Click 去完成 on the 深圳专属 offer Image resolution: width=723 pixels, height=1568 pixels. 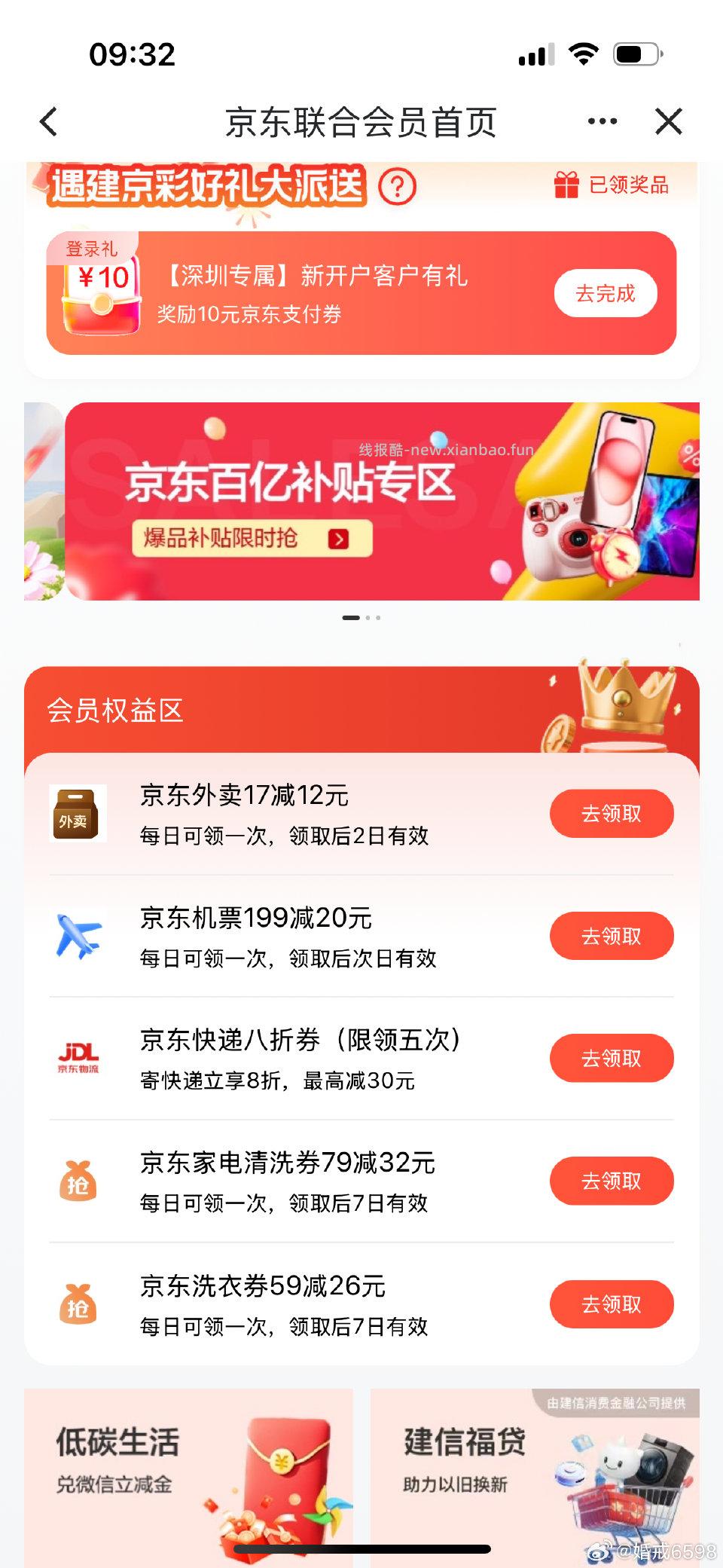tap(606, 293)
